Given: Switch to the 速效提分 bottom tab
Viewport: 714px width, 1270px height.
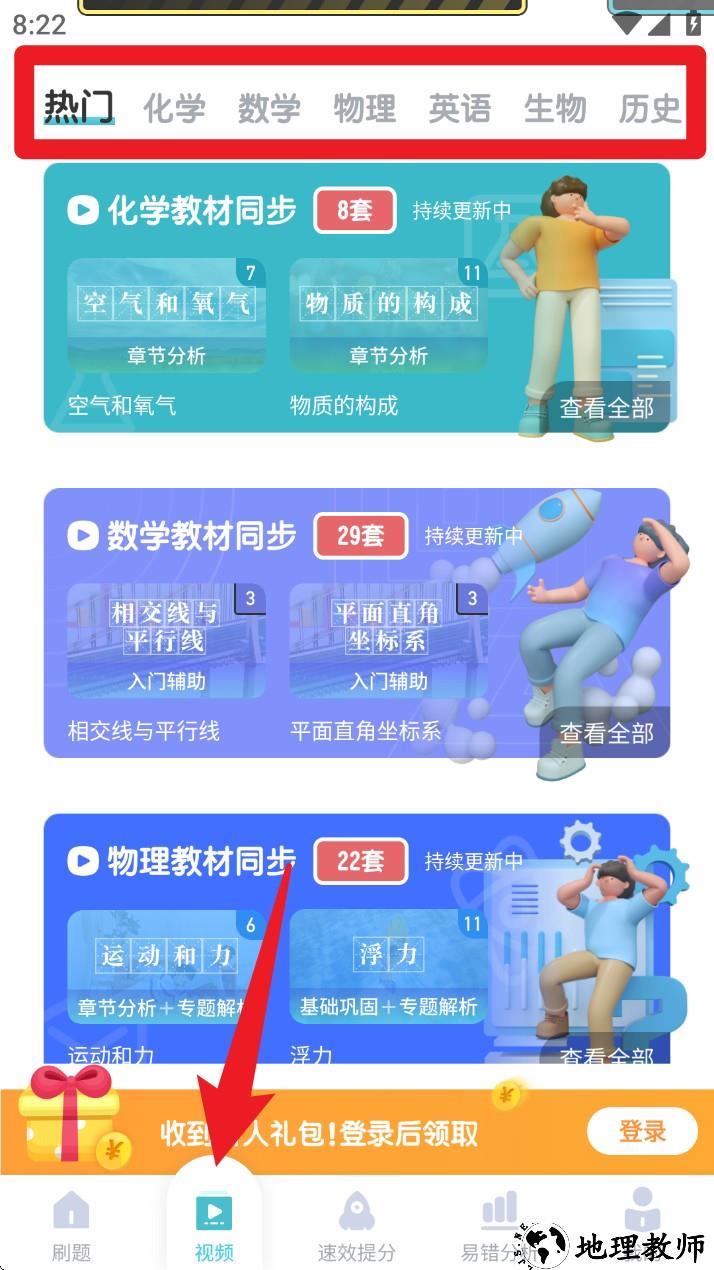Looking at the screenshot, I should tap(357, 1225).
